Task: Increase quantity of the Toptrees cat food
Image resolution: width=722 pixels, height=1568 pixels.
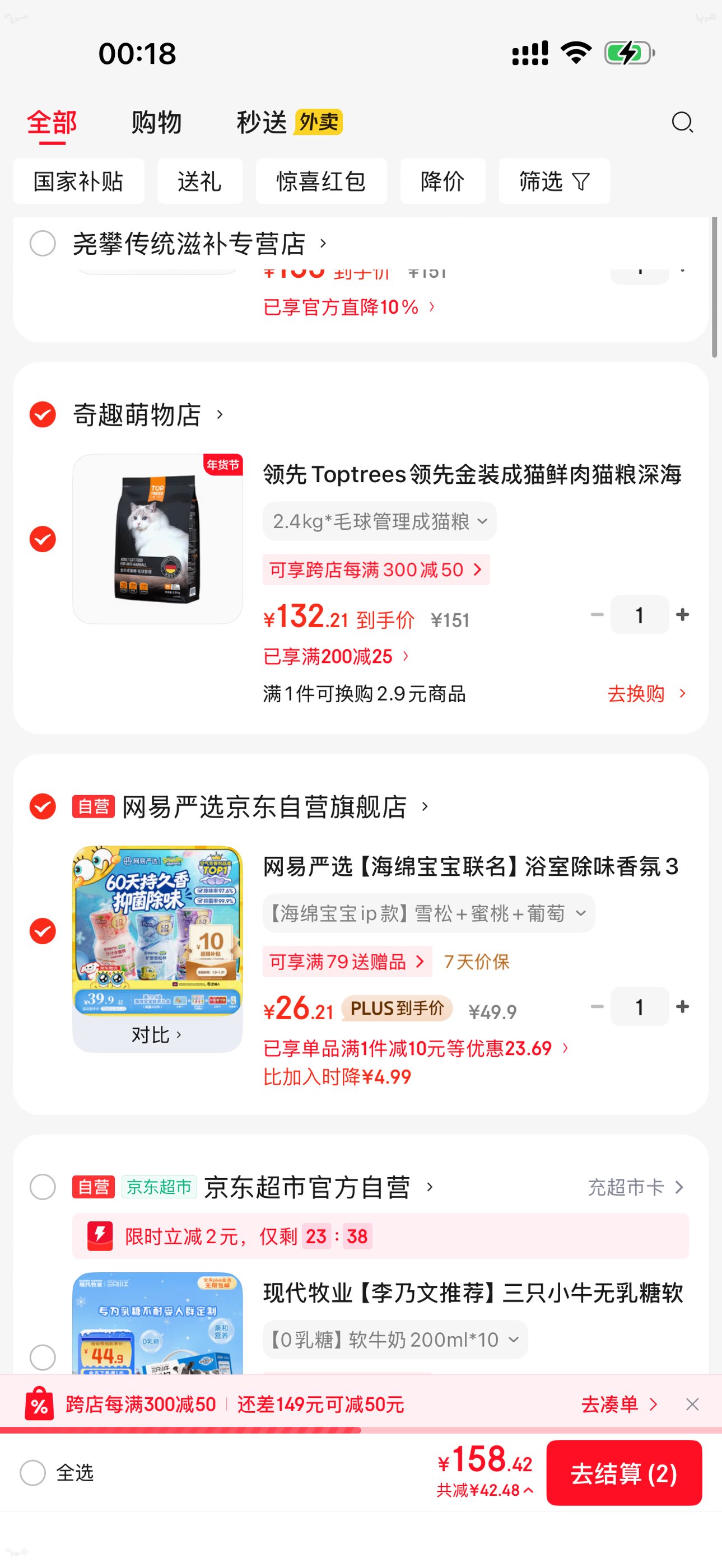Action: point(682,615)
